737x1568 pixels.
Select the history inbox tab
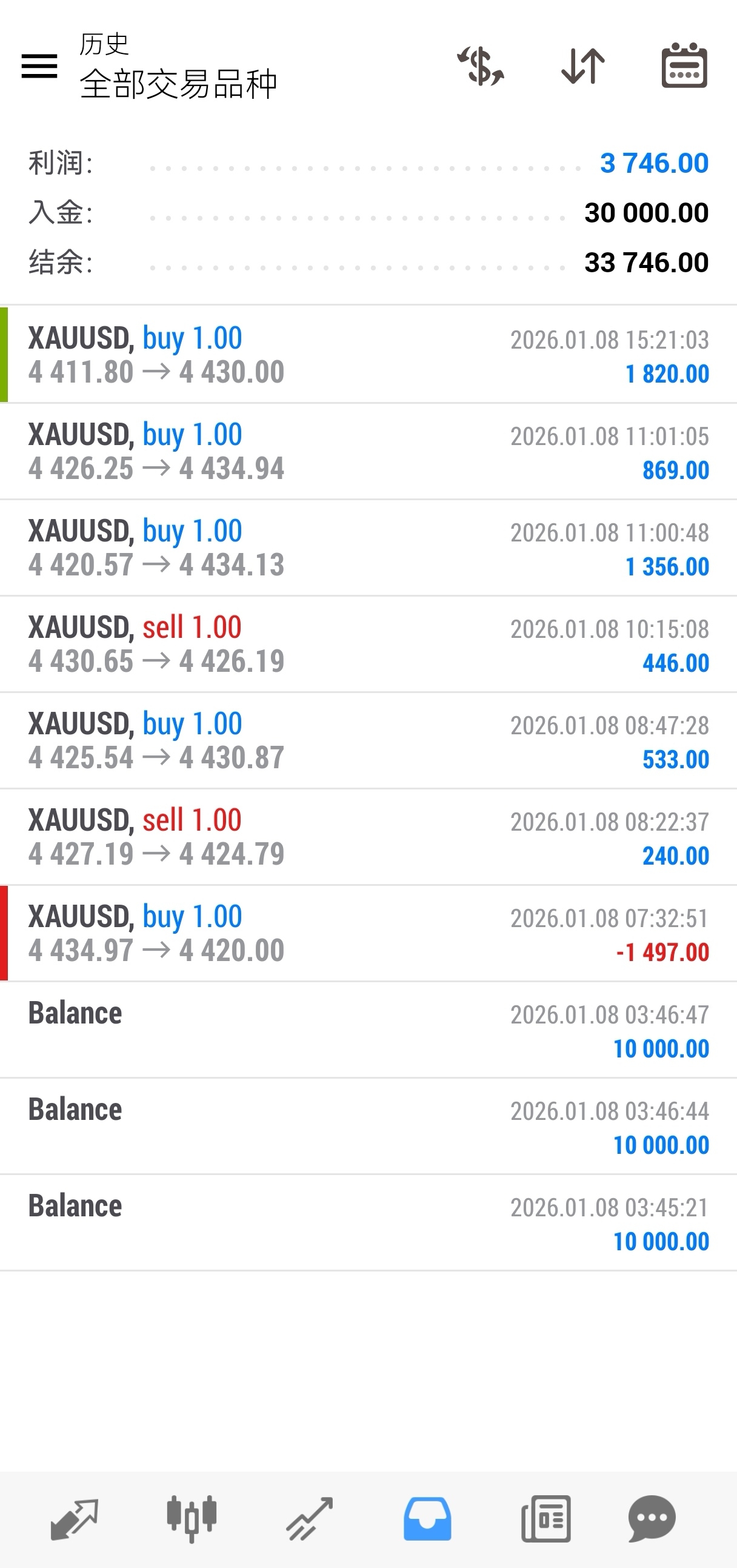coord(427,1519)
